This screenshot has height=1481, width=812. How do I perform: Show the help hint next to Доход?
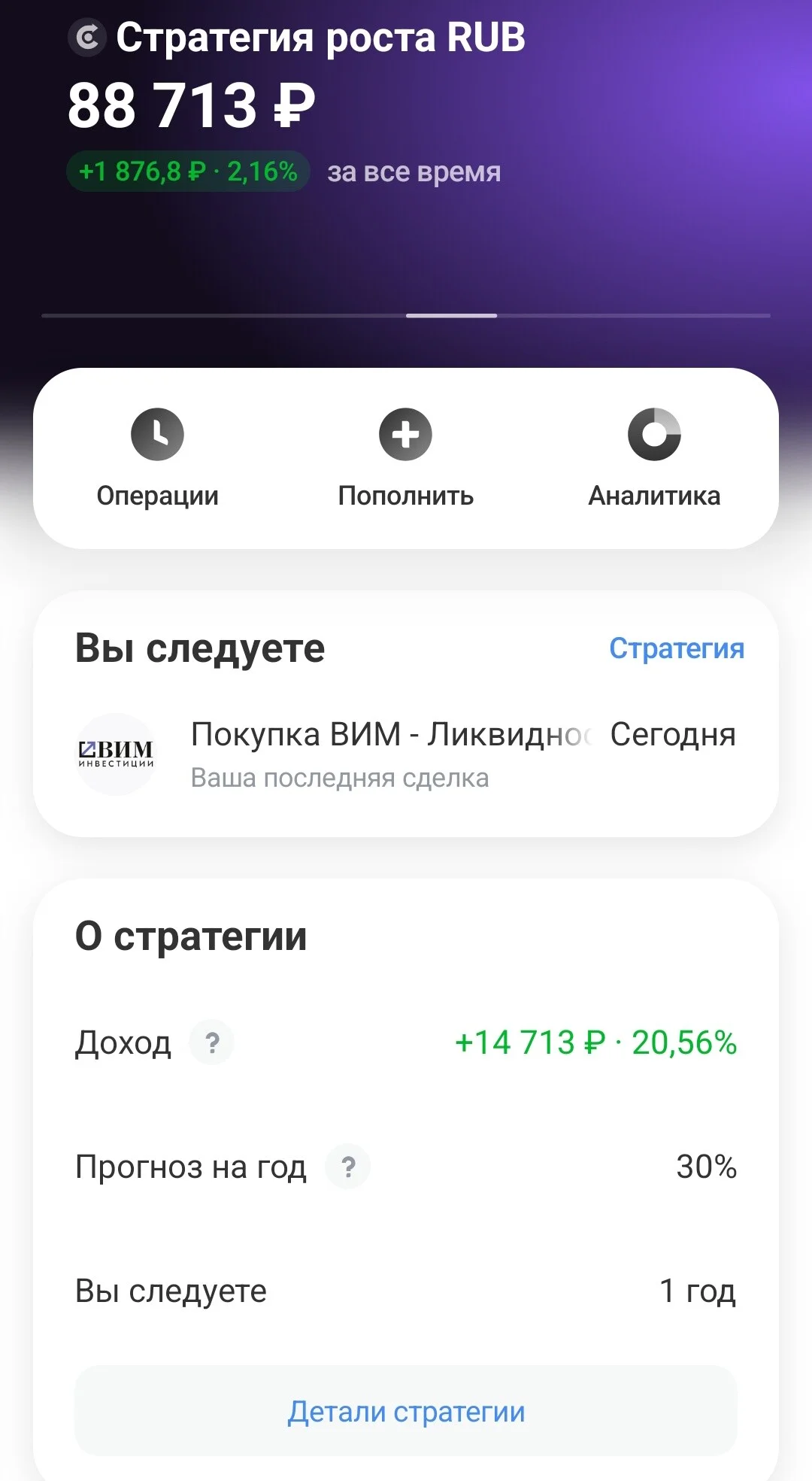212,1042
